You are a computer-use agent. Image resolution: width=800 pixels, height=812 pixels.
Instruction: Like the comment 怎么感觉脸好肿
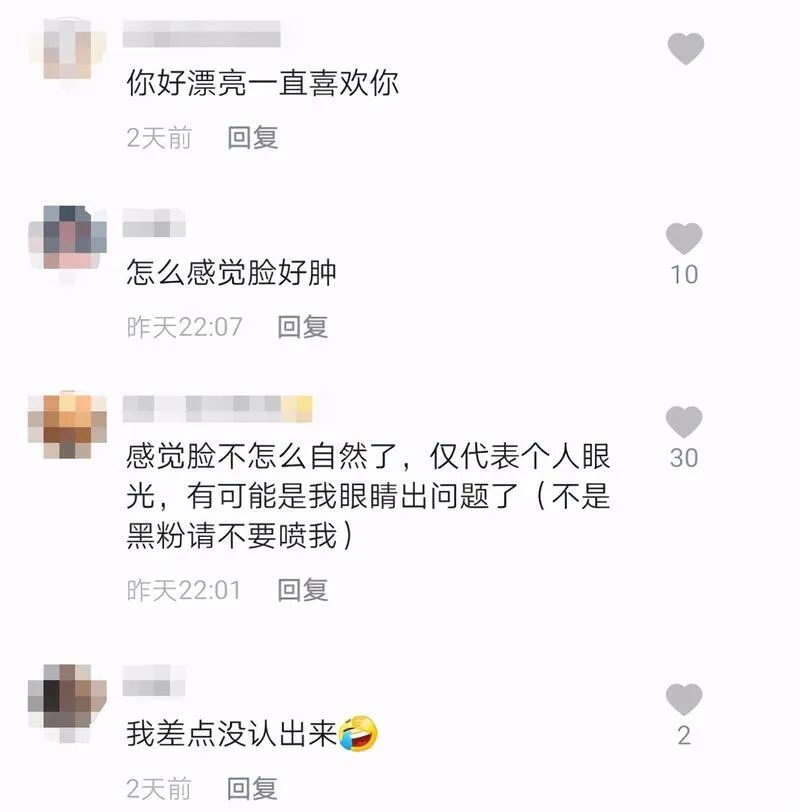pyautogui.click(x=684, y=239)
